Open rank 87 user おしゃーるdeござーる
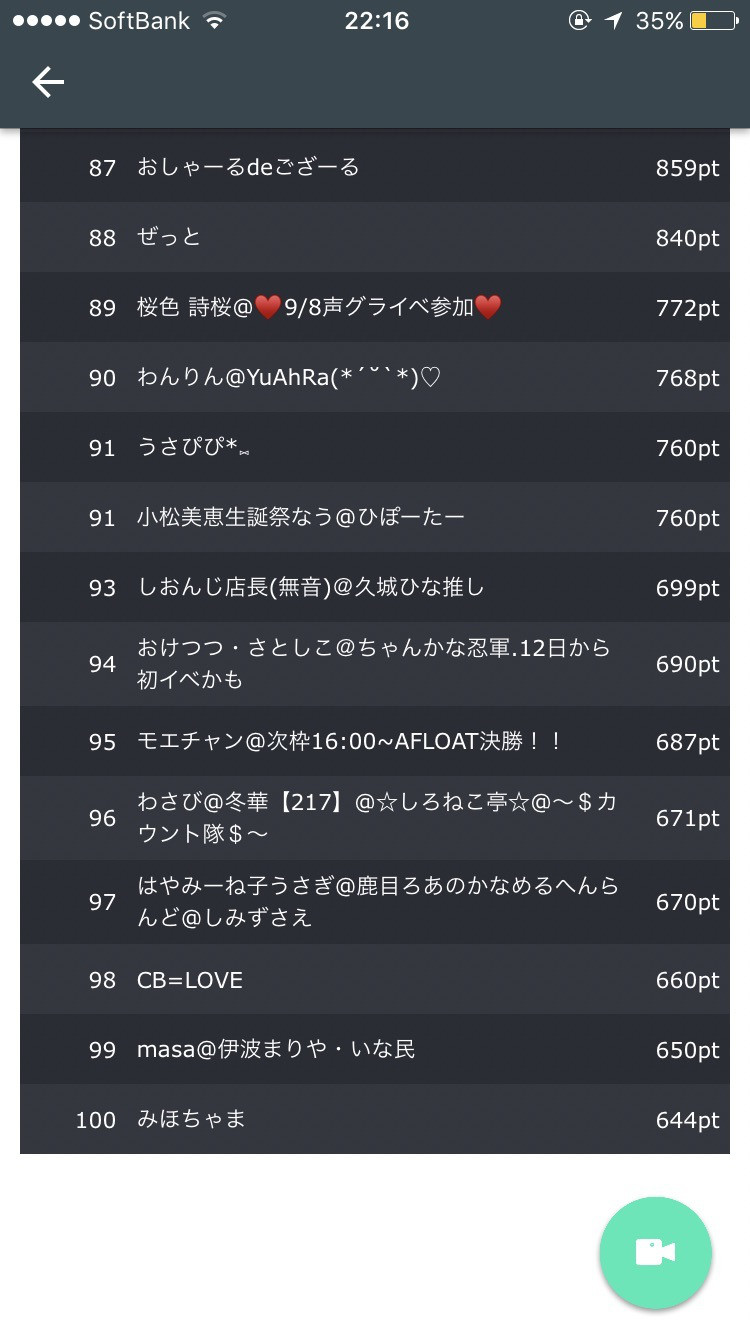 375,167
